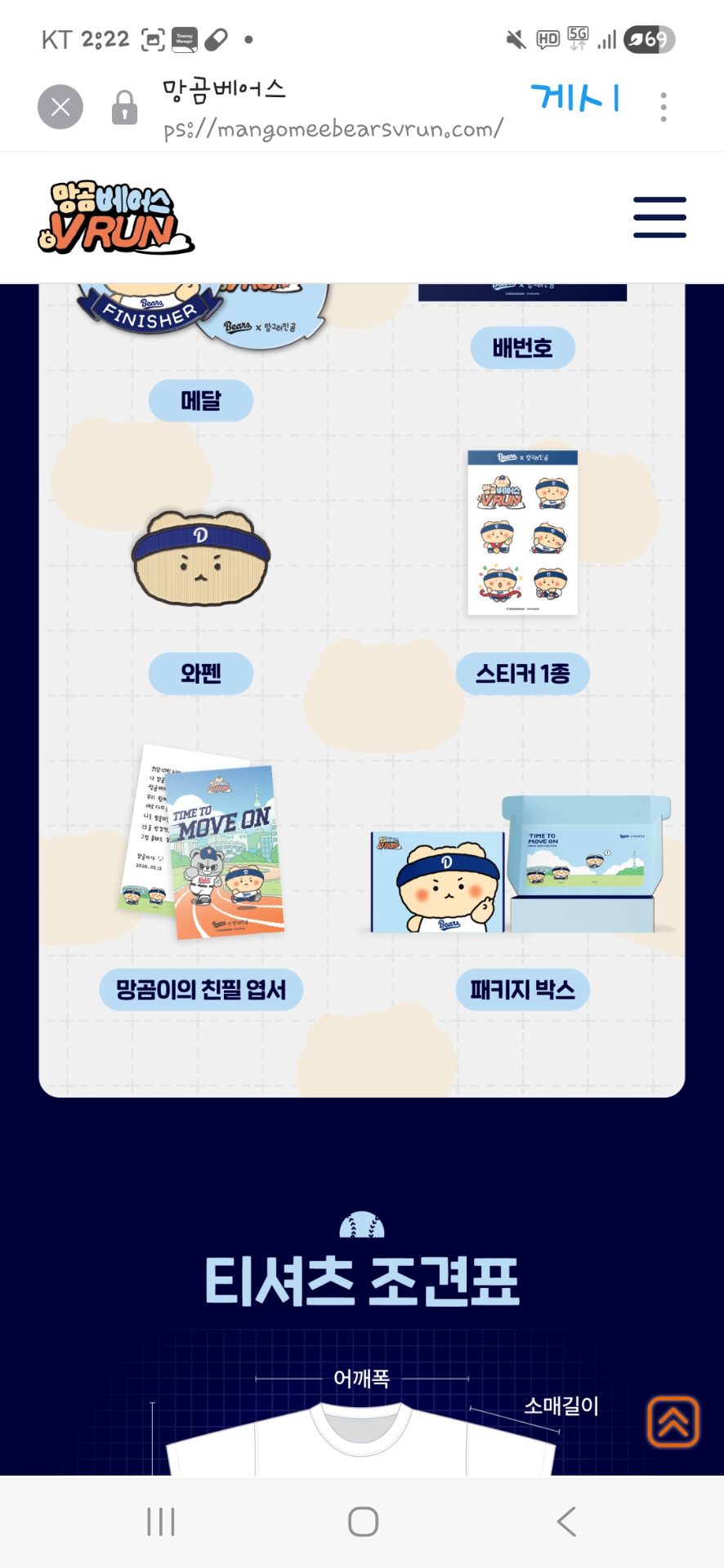This screenshot has height=1568, width=724.
Task: Tap the 망곰베어스 VRUN logo to go home
Action: (x=116, y=217)
